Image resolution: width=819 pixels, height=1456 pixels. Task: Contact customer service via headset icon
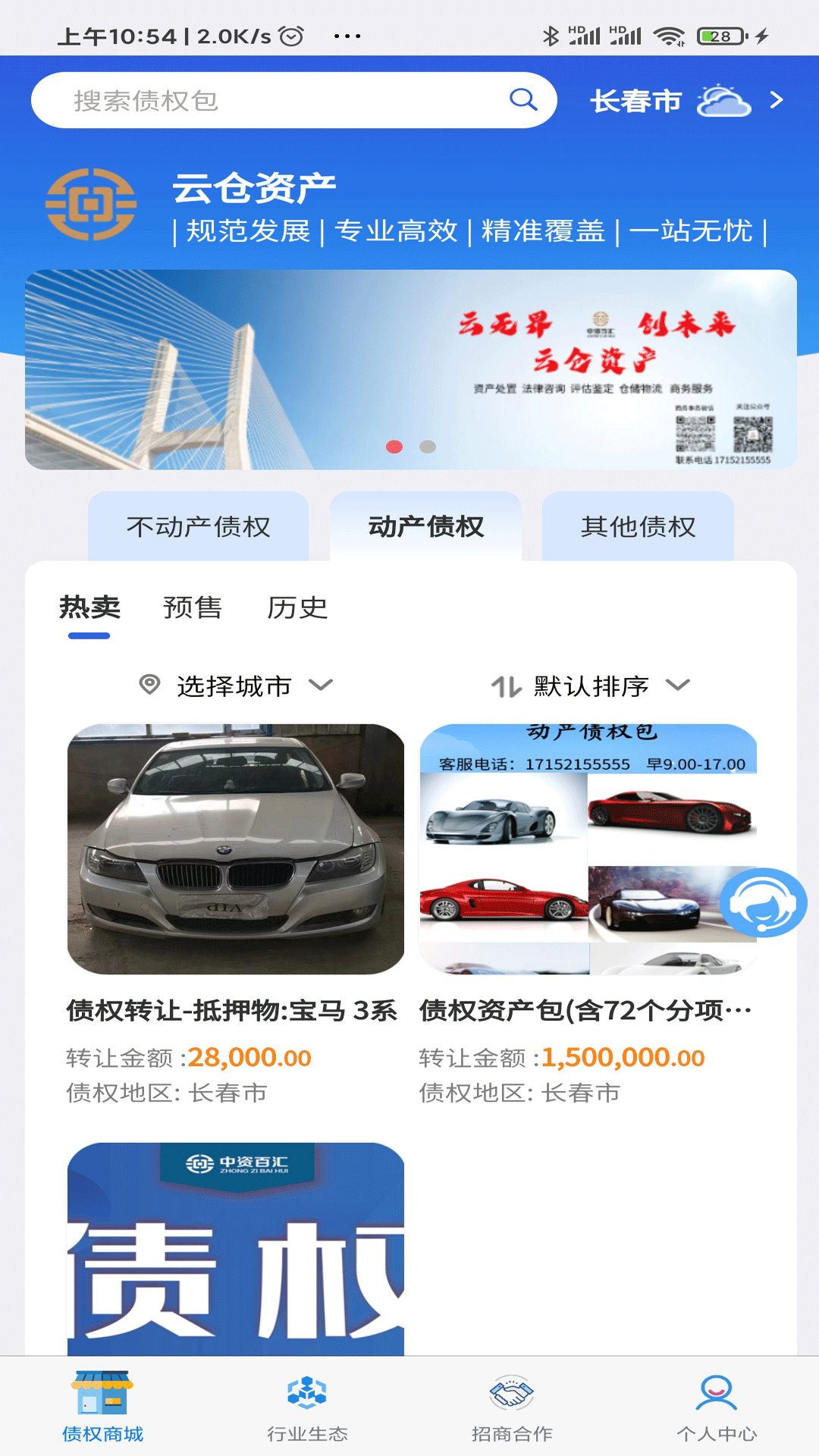click(762, 902)
